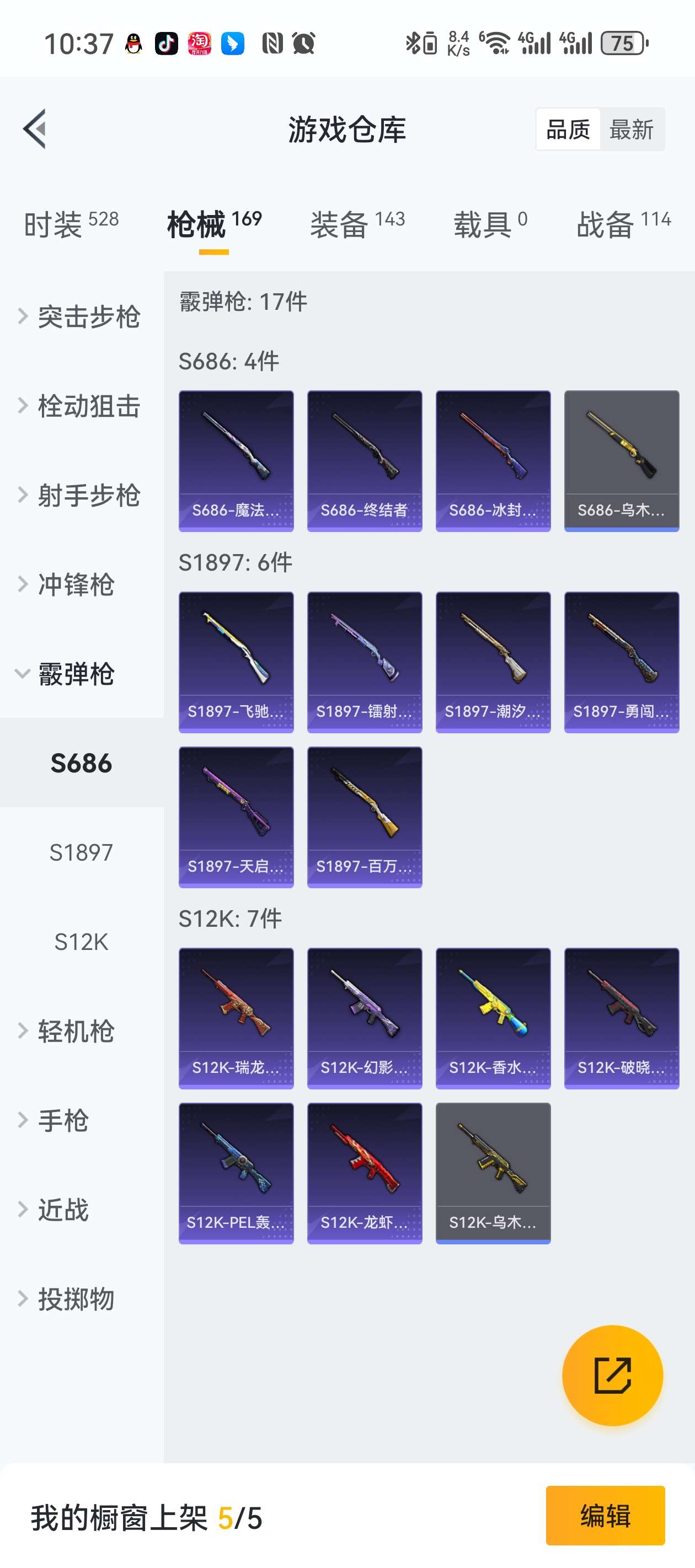
Task: View the S1897-飞驰 skin tile
Action: [236, 662]
